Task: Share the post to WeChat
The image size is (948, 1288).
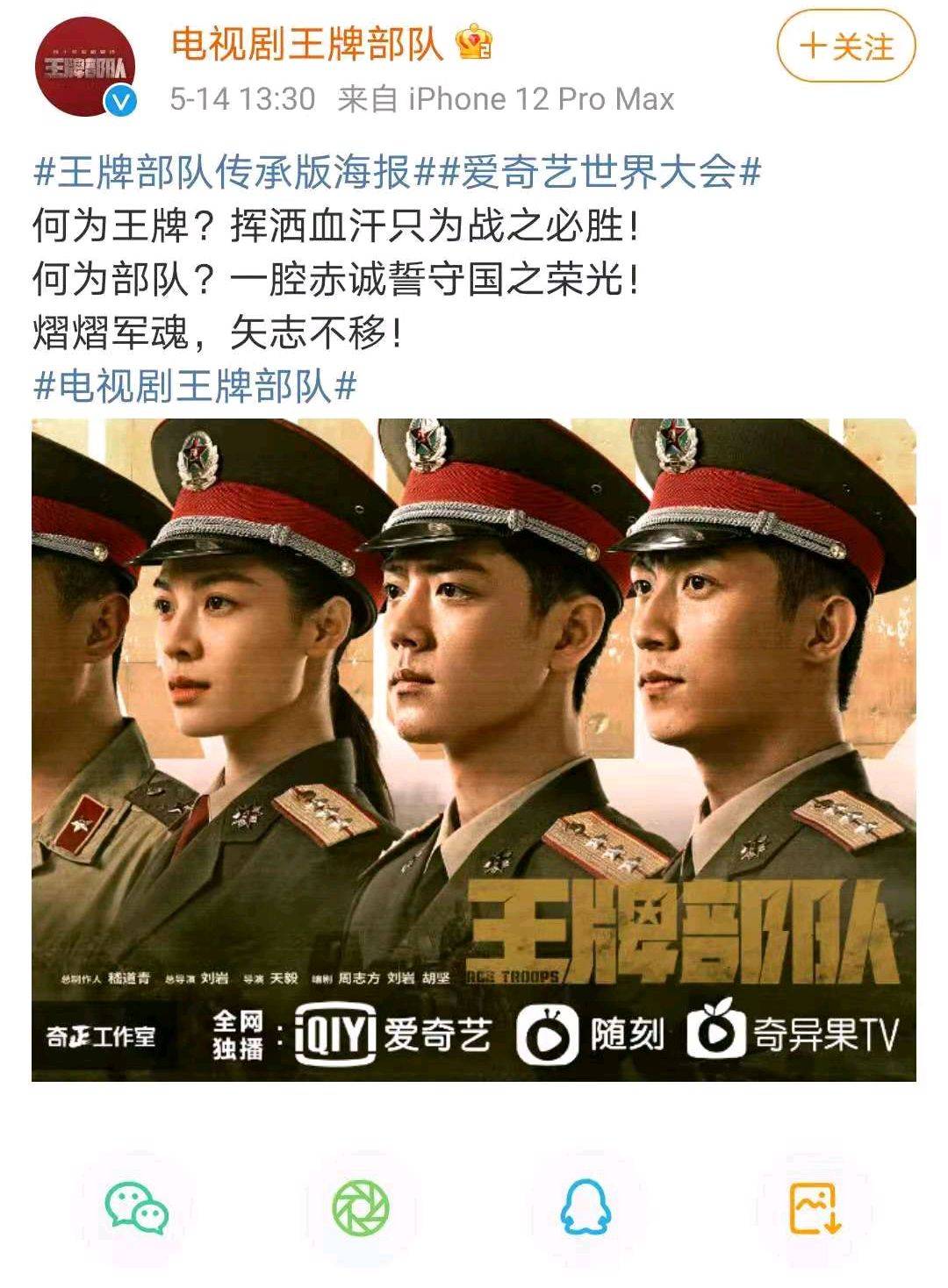Action: [x=136, y=1209]
